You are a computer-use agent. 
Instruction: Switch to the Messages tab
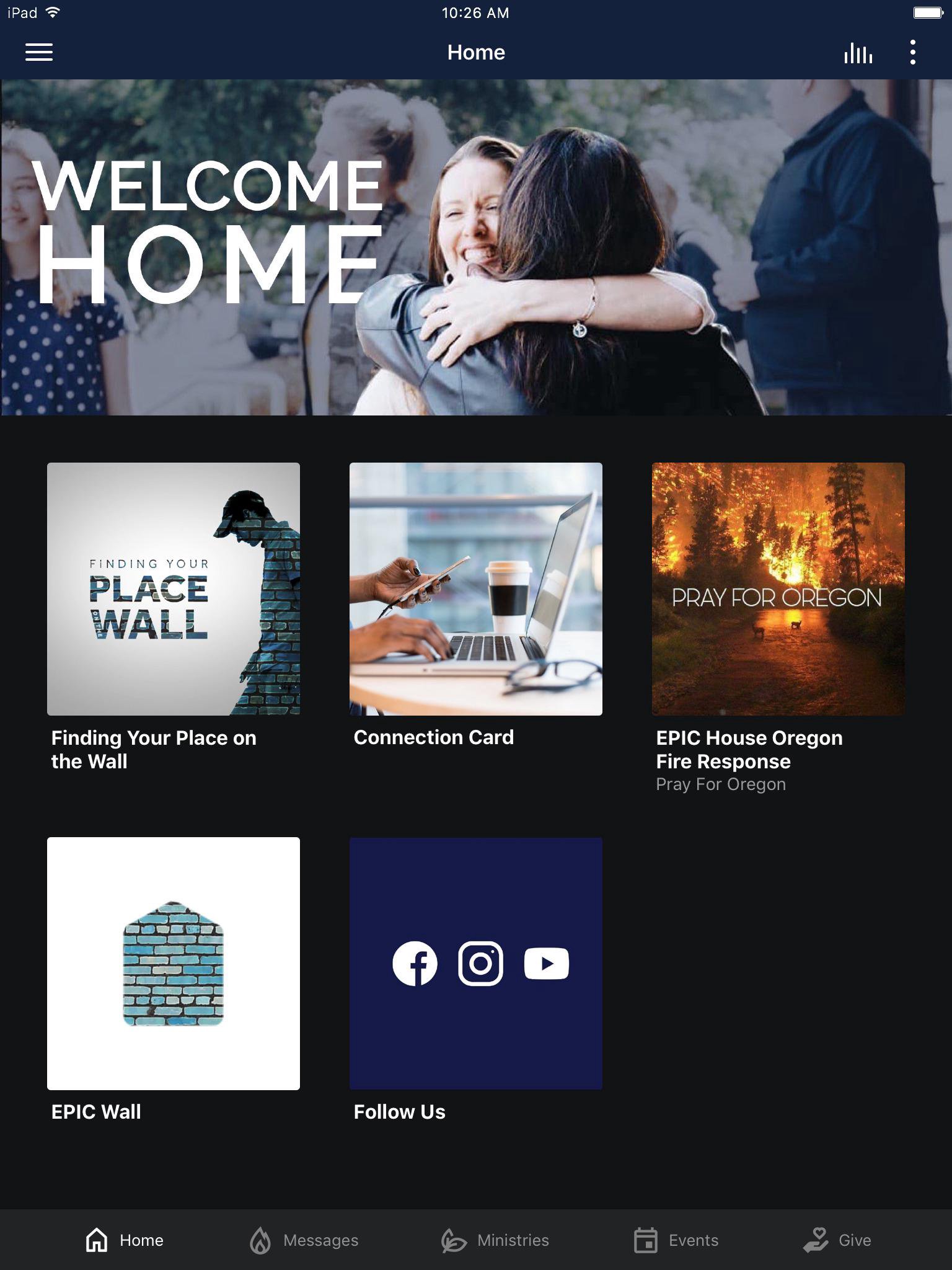pyautogui.click(x=304, y=1240)
